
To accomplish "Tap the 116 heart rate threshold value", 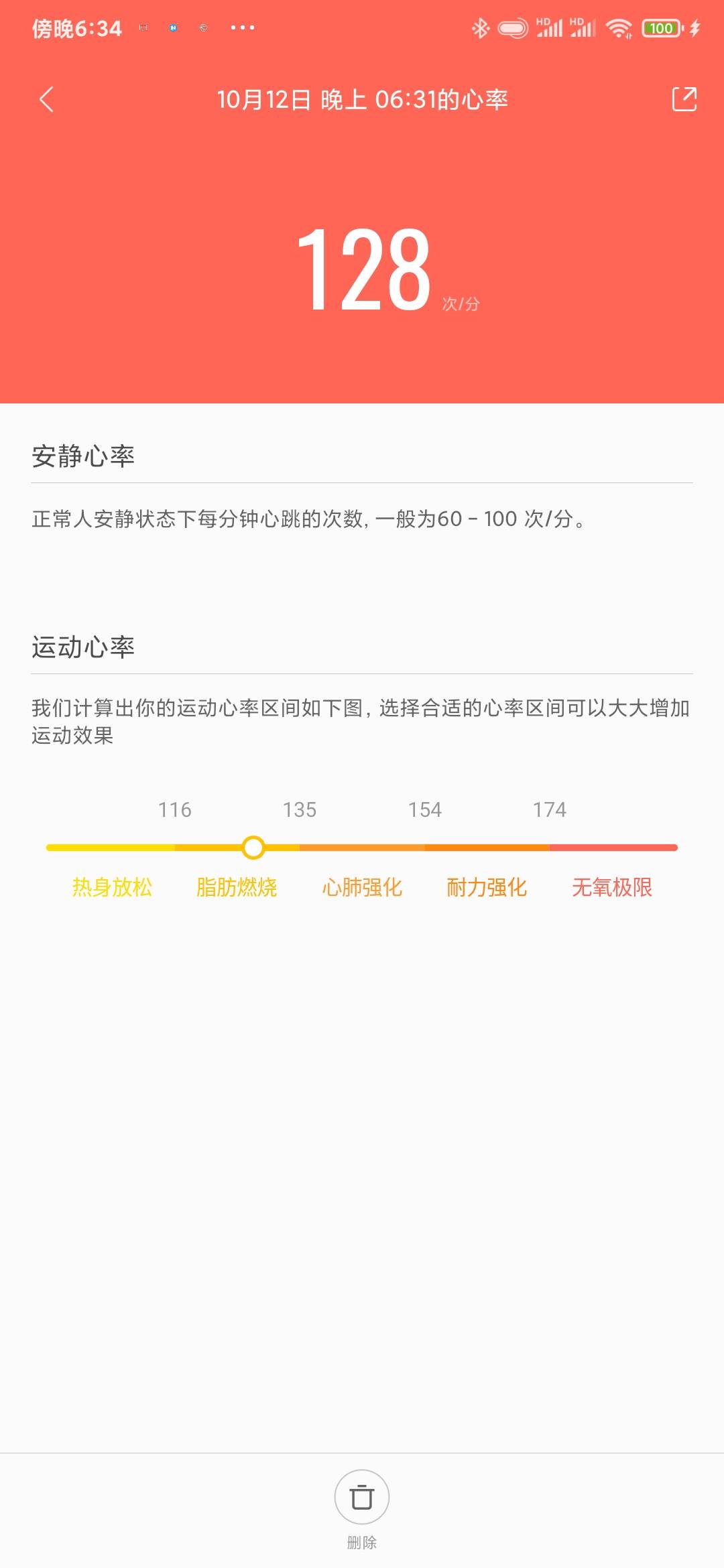I will pos(174,809).
